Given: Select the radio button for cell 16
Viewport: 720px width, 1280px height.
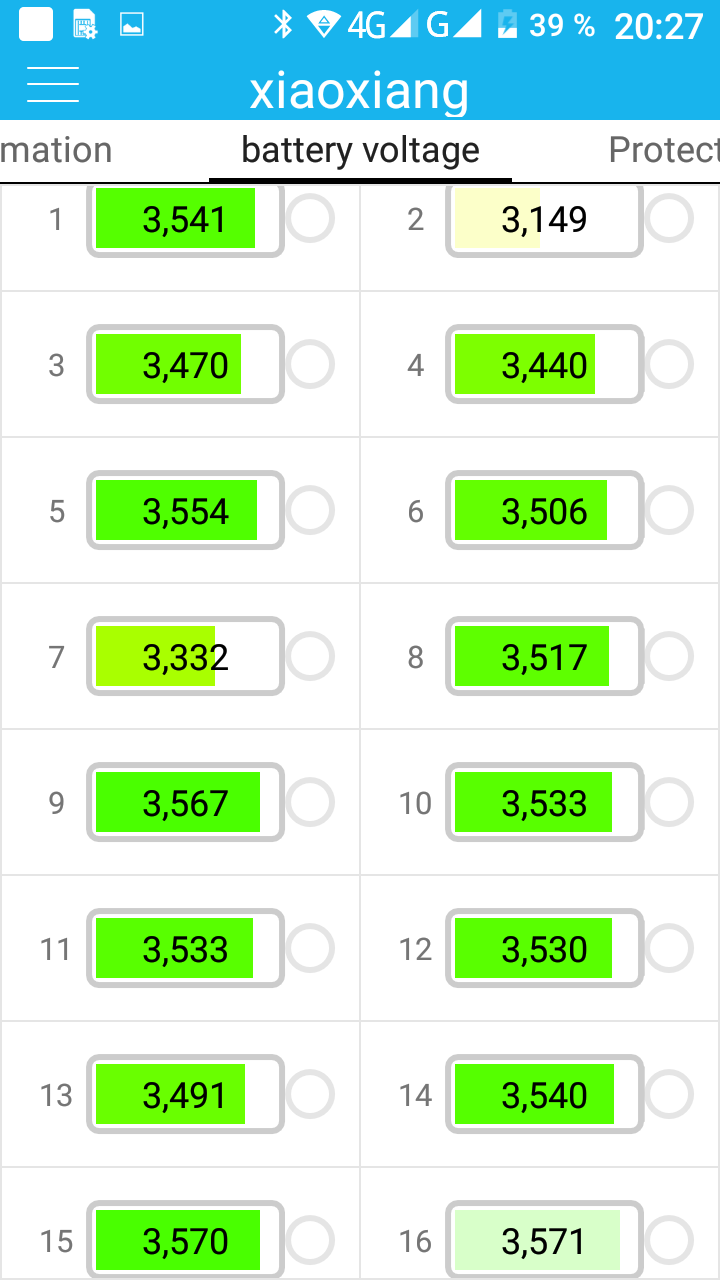Looking at the screenshot, I should [669, 1241].
